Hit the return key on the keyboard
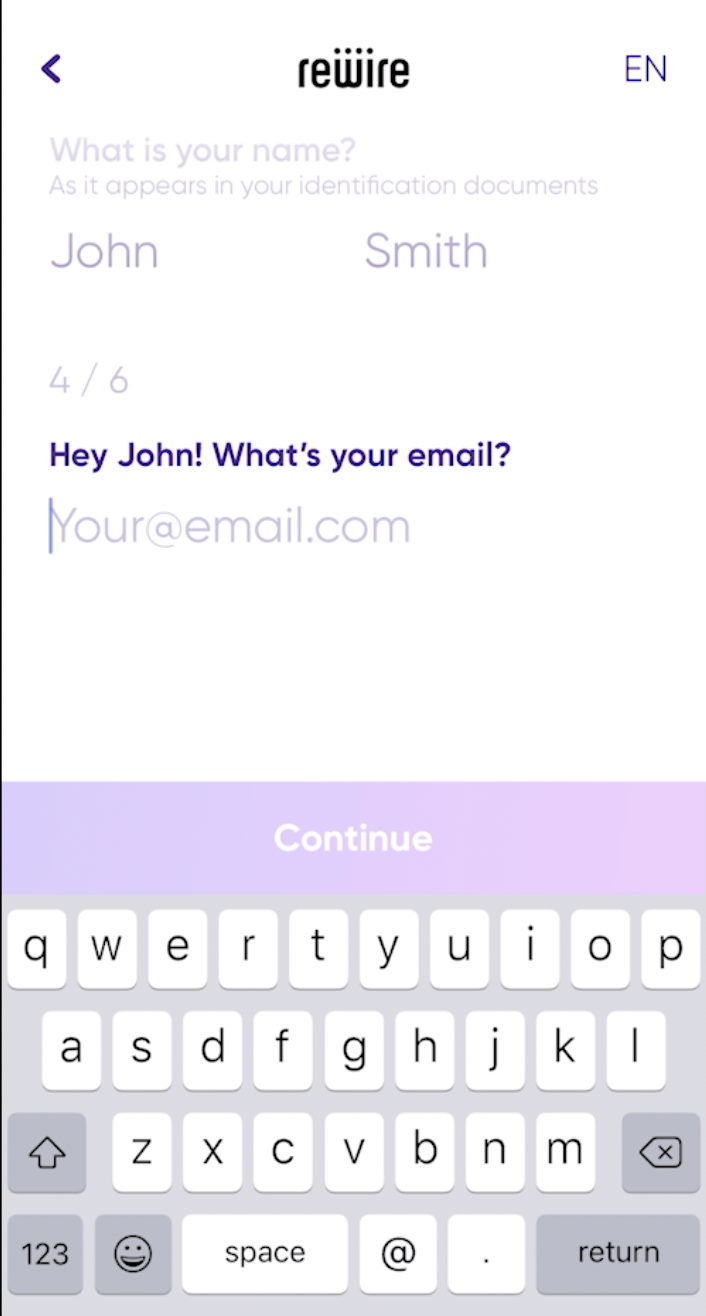 (x=618, y=1253)
